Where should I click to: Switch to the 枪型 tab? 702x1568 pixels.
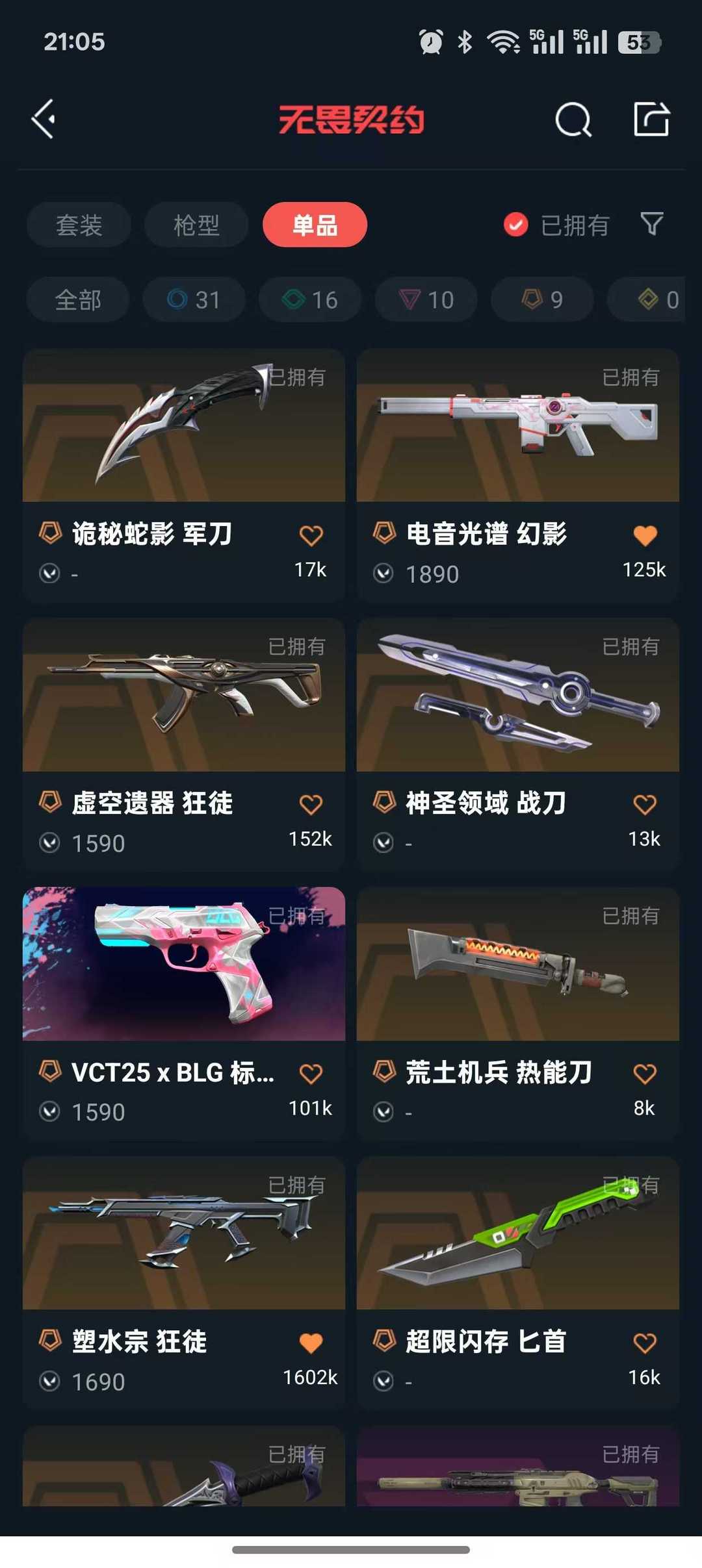[196, 225]
